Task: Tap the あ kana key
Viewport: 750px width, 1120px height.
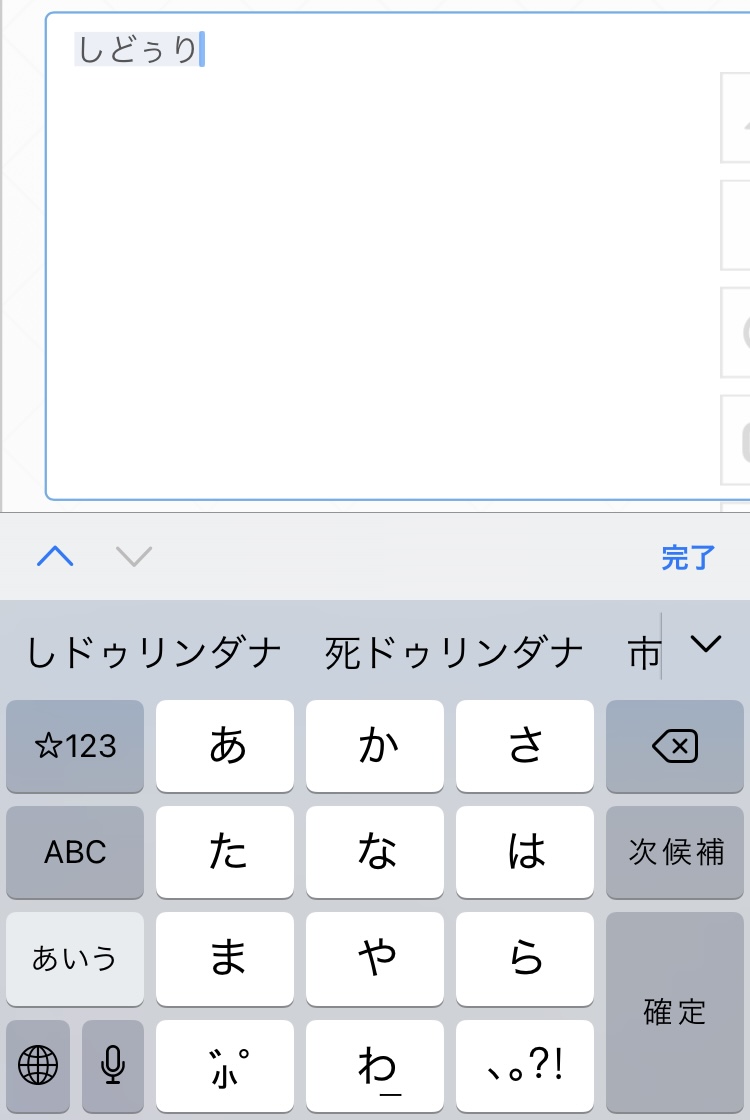Action: [225, 746]
